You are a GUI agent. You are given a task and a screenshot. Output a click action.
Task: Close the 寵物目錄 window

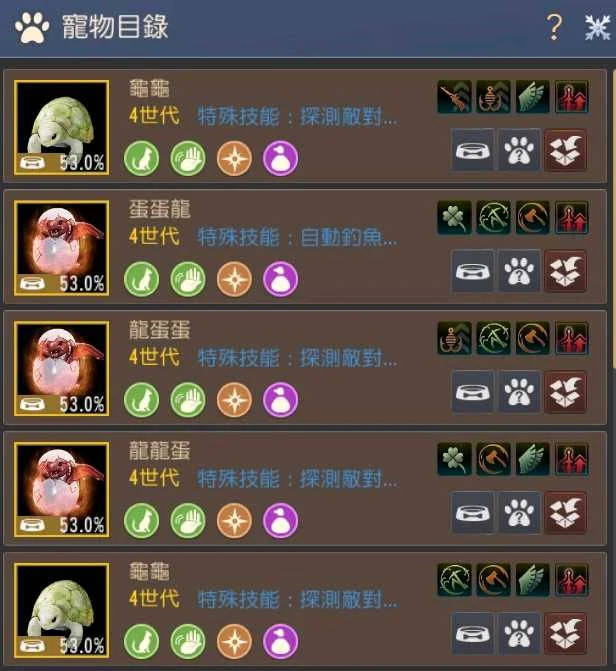point(597,27)
